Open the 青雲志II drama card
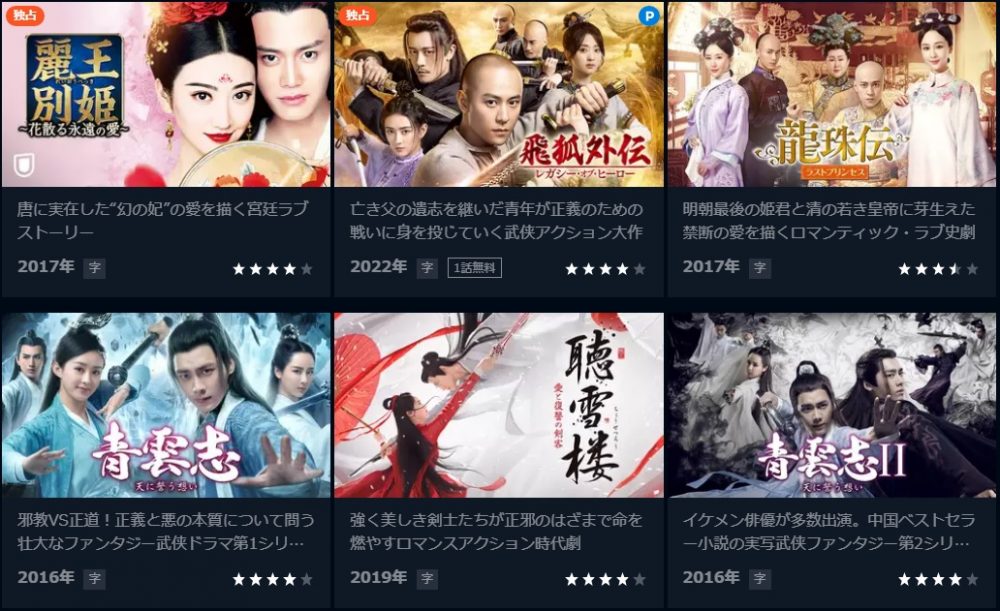This screenshot has height=611, width=1000. (x=831, y=405)
